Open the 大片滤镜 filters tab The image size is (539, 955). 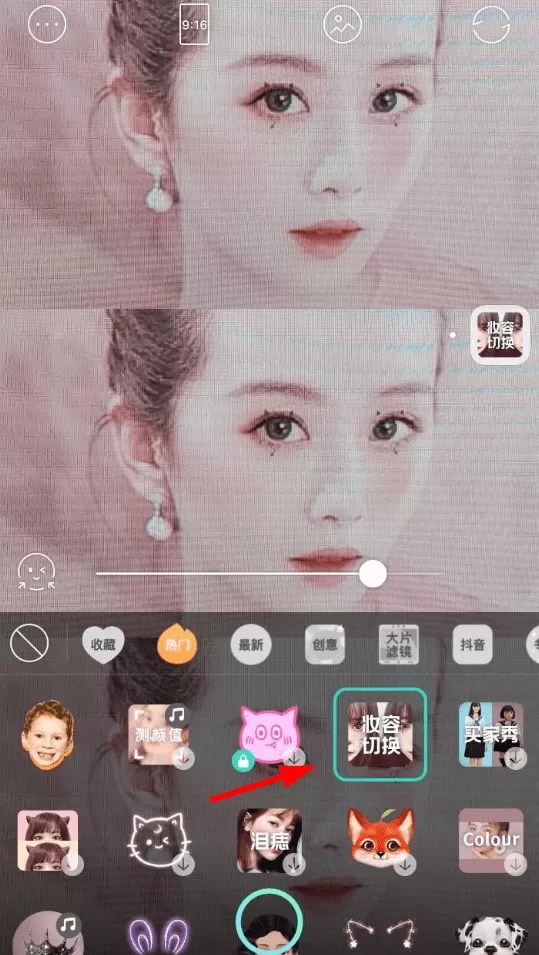pos(399,644)
